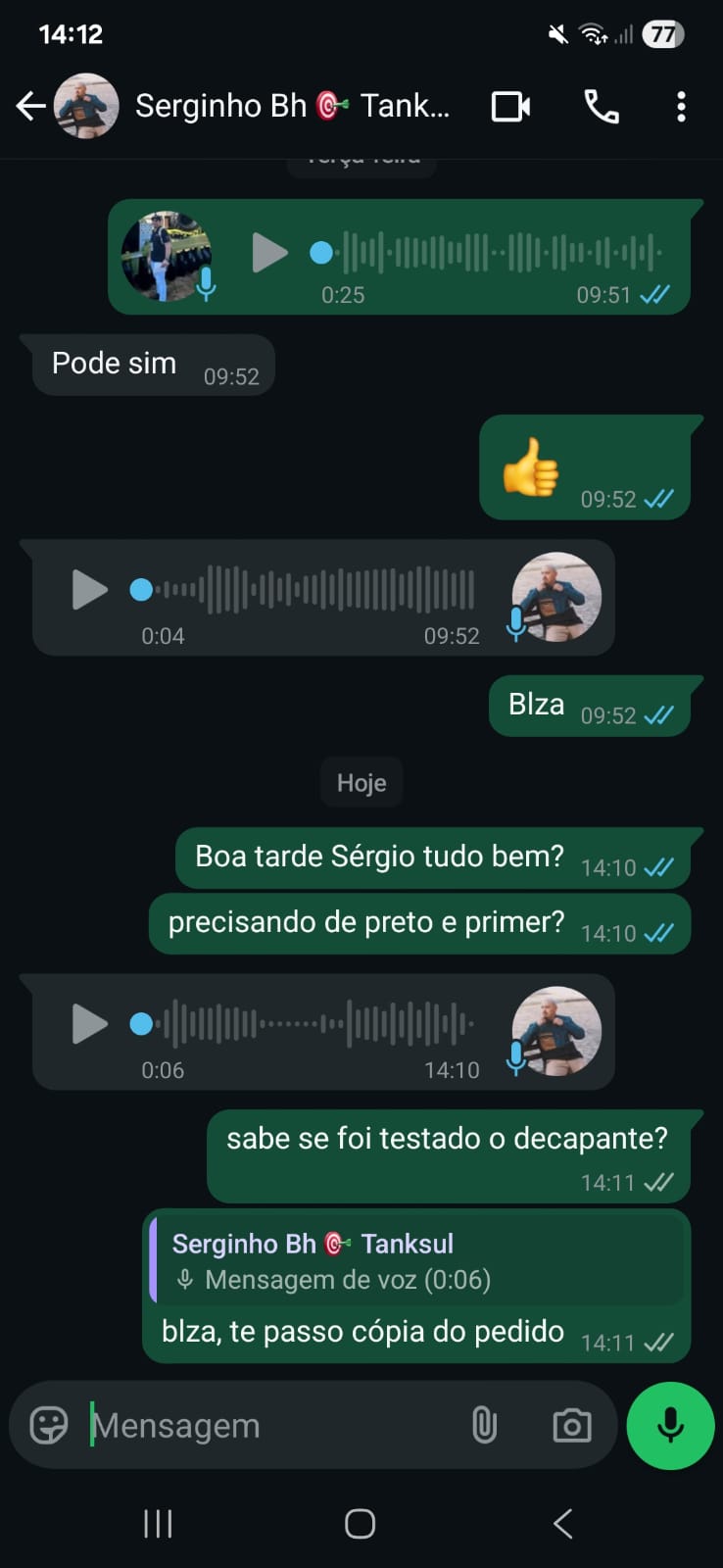This screenshot has width=723, height=1568.
Task: Attach a file with the paperclip
Action: [484, 1425]
